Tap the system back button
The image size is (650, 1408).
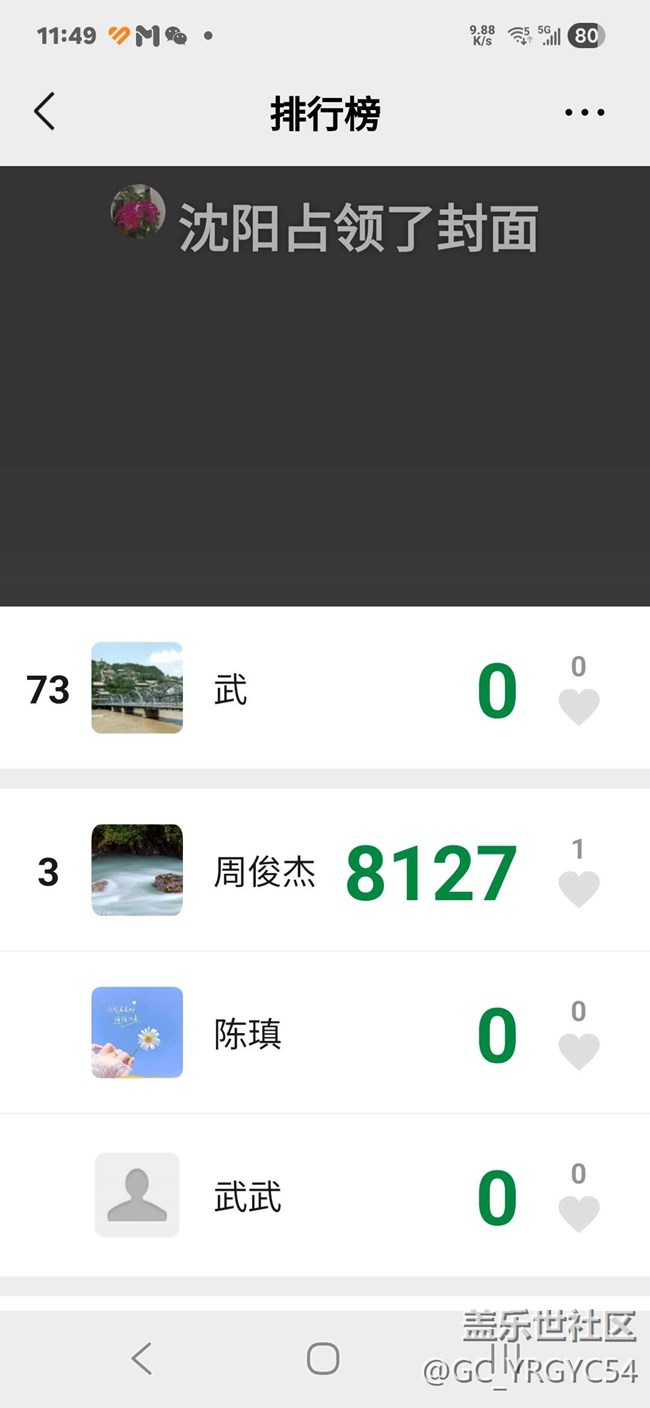141,1358
